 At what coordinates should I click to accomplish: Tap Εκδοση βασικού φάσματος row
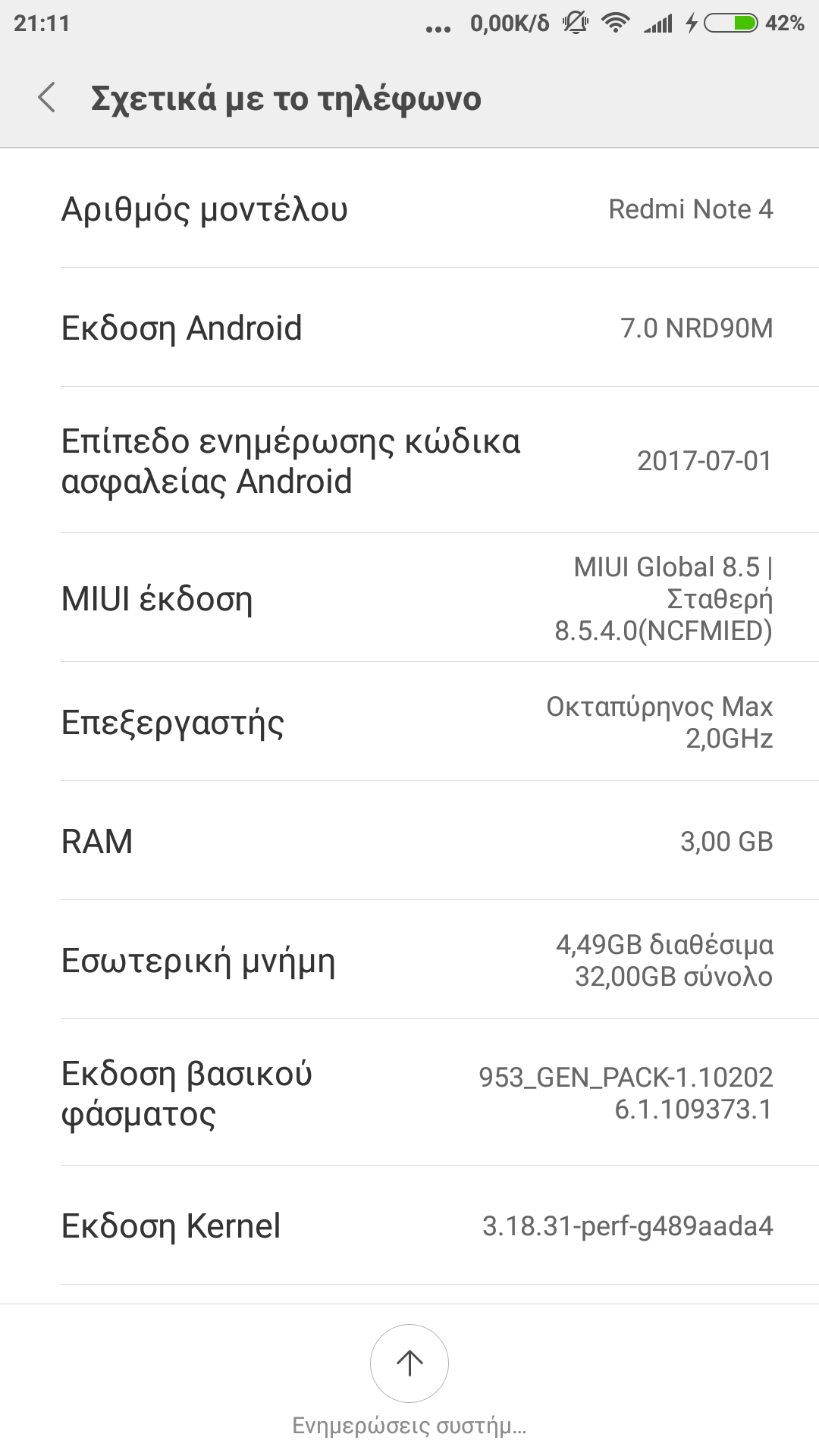pos(409,1093)
